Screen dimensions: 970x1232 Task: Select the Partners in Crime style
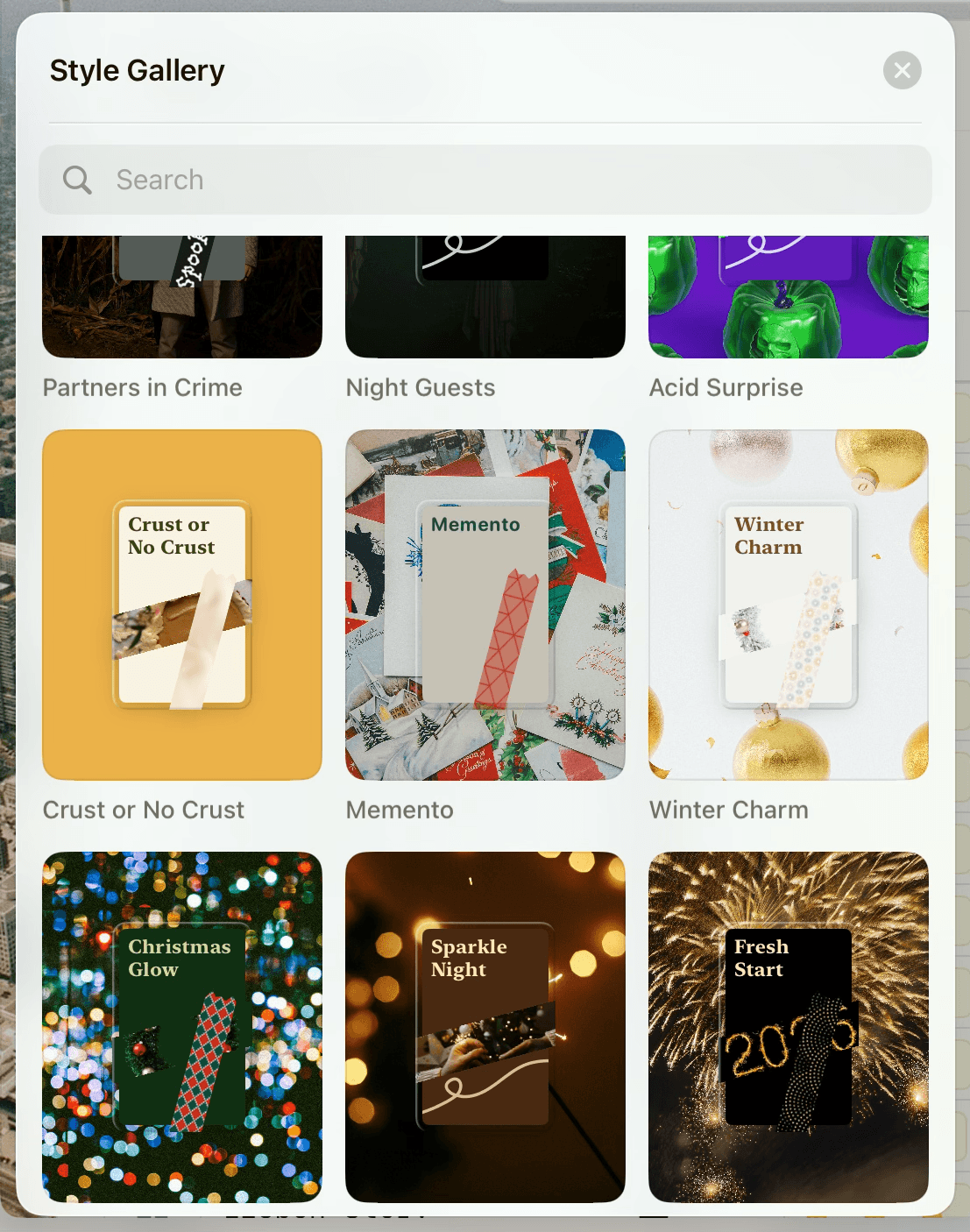182,298
